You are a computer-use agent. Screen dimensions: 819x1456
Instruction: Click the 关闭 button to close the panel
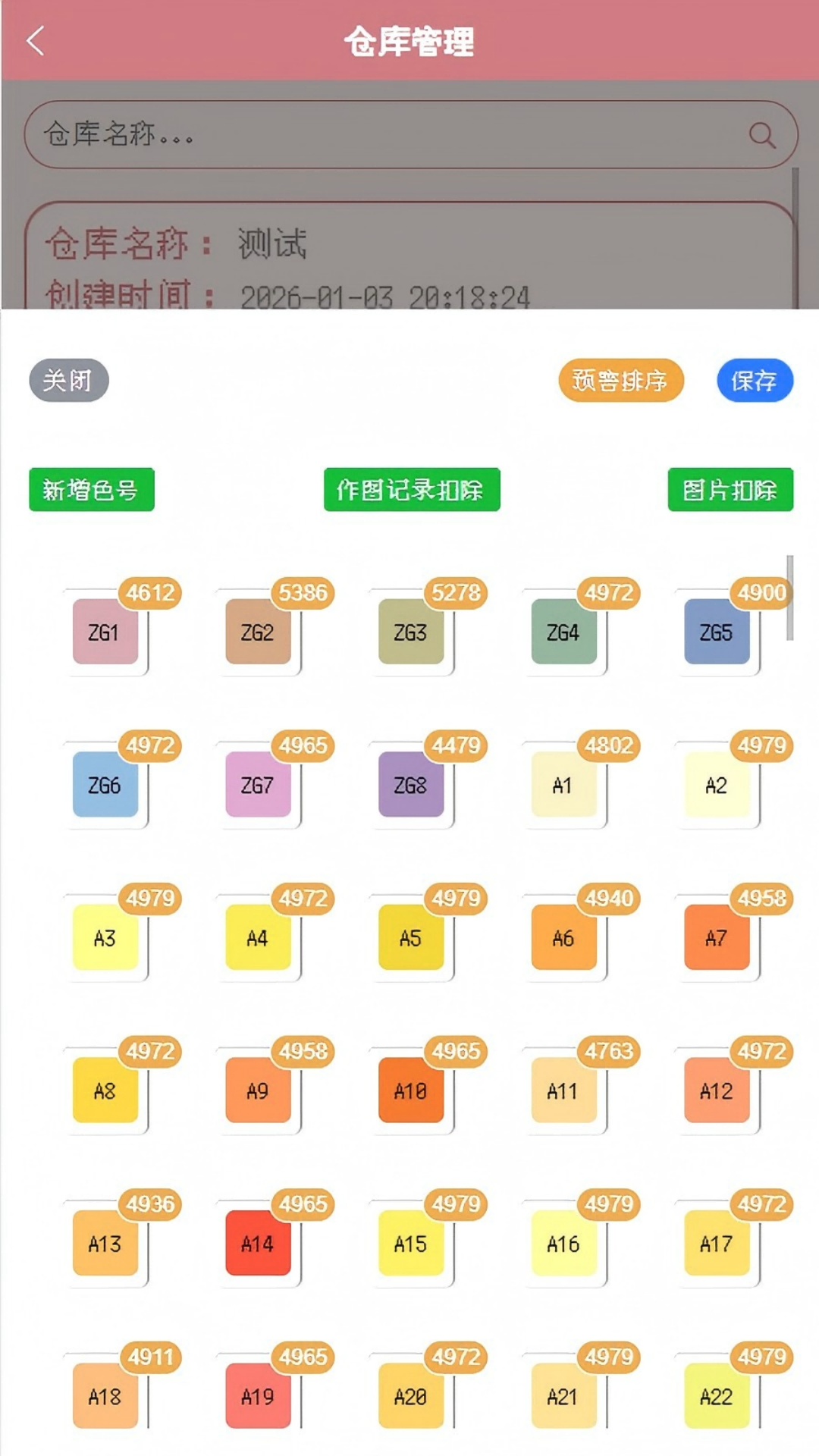(x=67, y=379)
